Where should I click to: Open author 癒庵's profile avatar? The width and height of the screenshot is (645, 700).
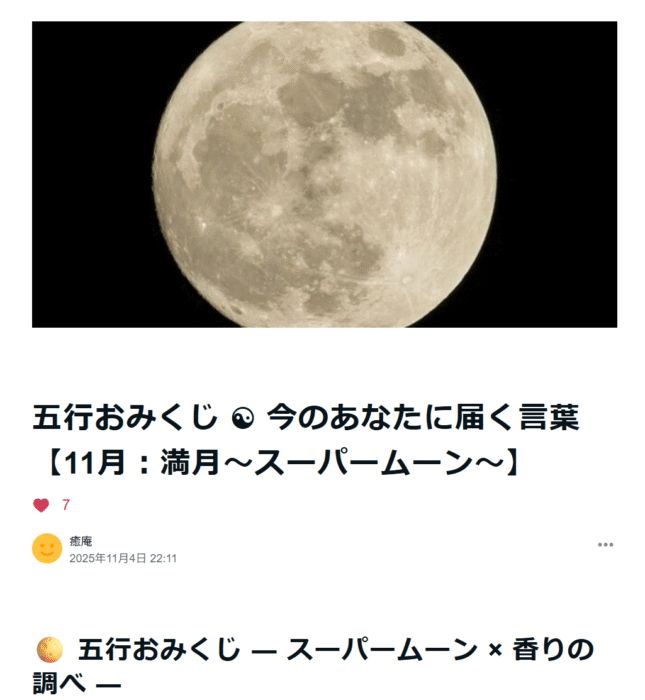[x=47, y=548]
